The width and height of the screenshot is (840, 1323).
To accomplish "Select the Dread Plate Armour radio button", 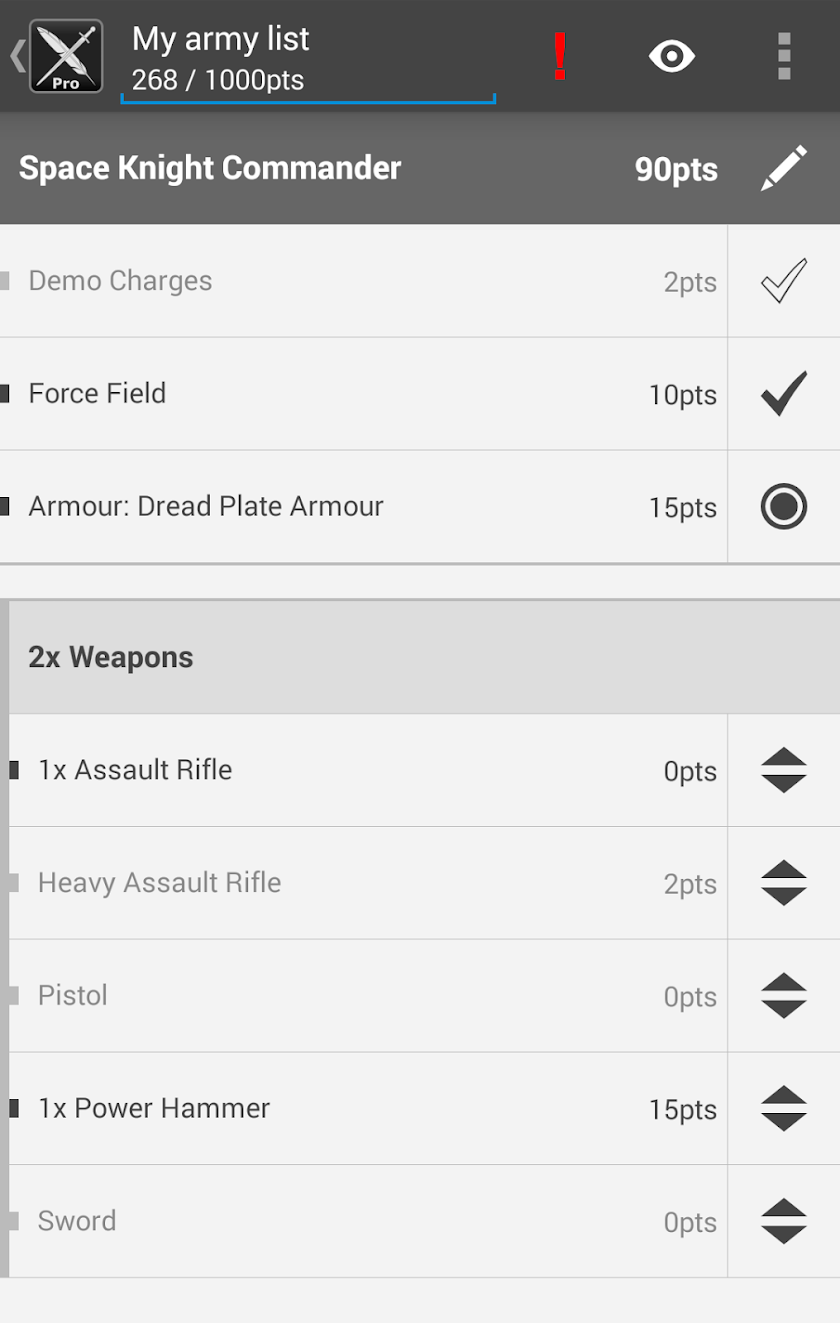I will 783,506.
